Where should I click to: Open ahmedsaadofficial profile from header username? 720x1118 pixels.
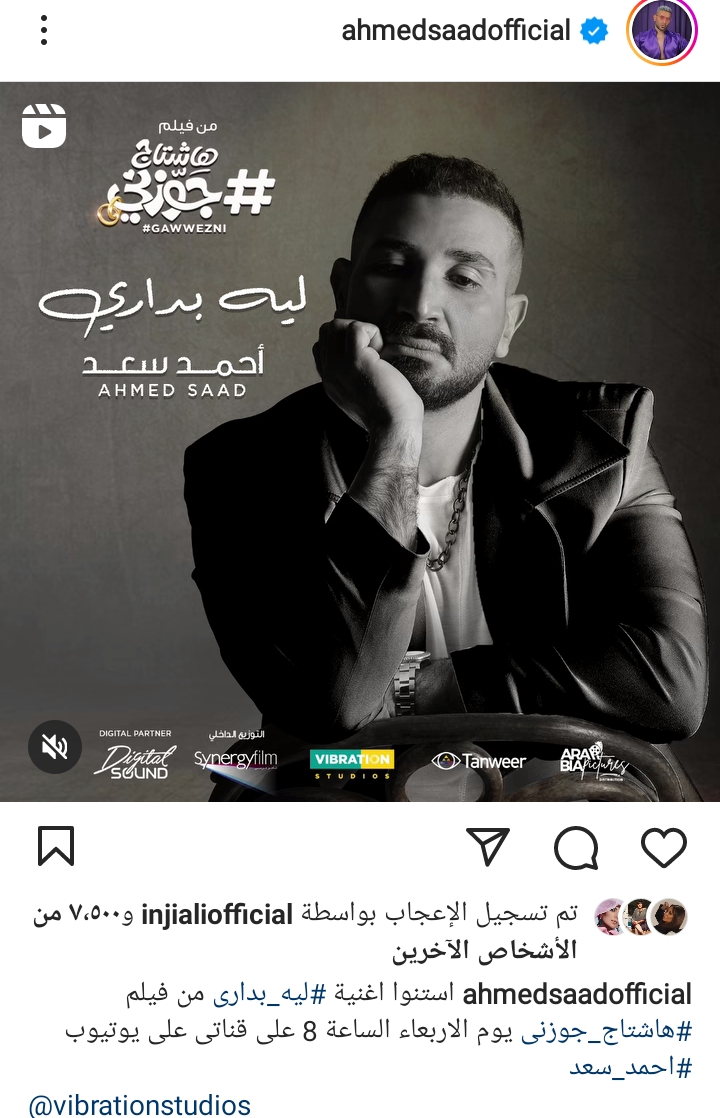[456, 31]
